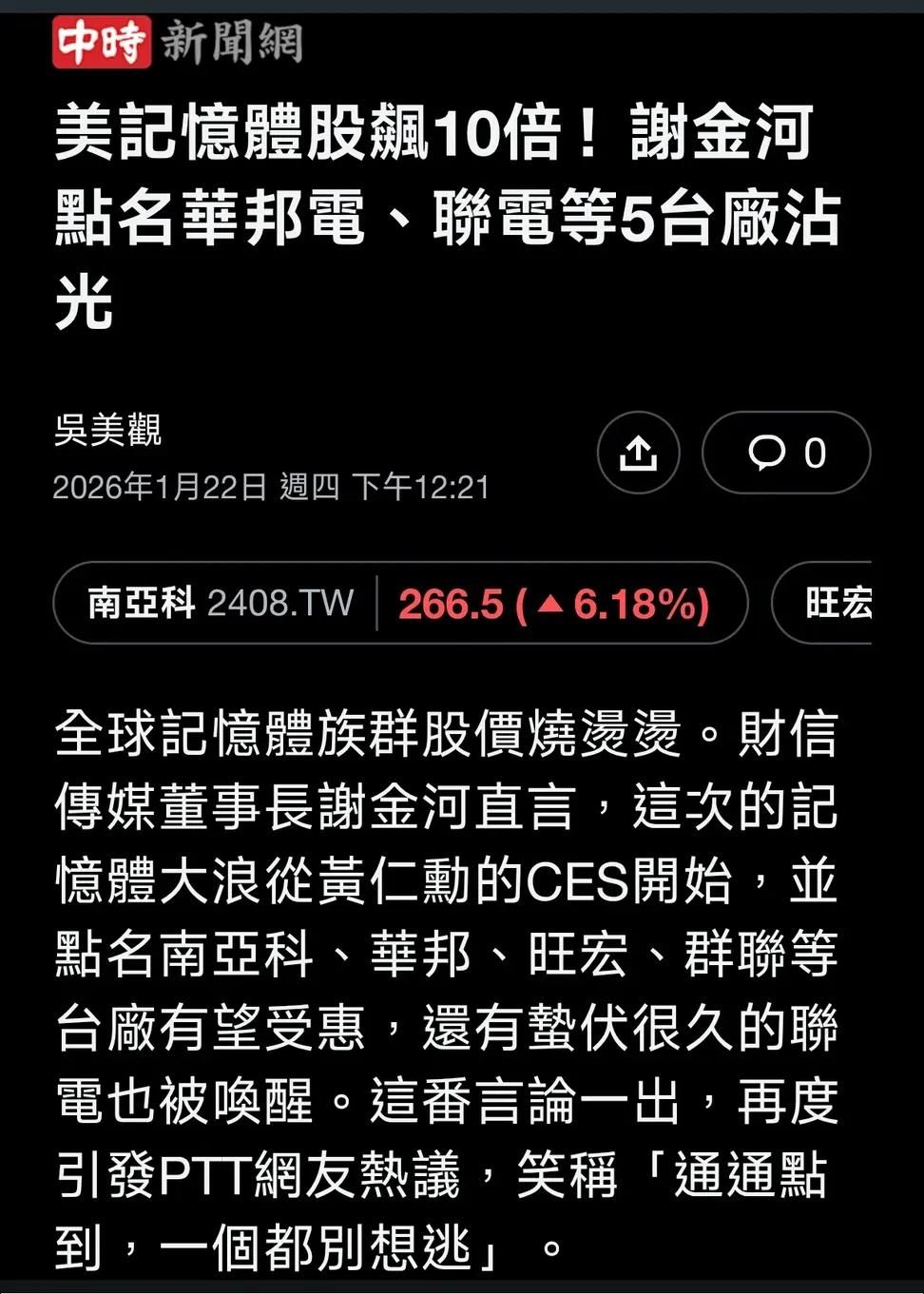Image resolution: width=924 pixels, height=1294 pixels.
Task: Open the share options via the share icon
Action: click(x=639, y=454)
